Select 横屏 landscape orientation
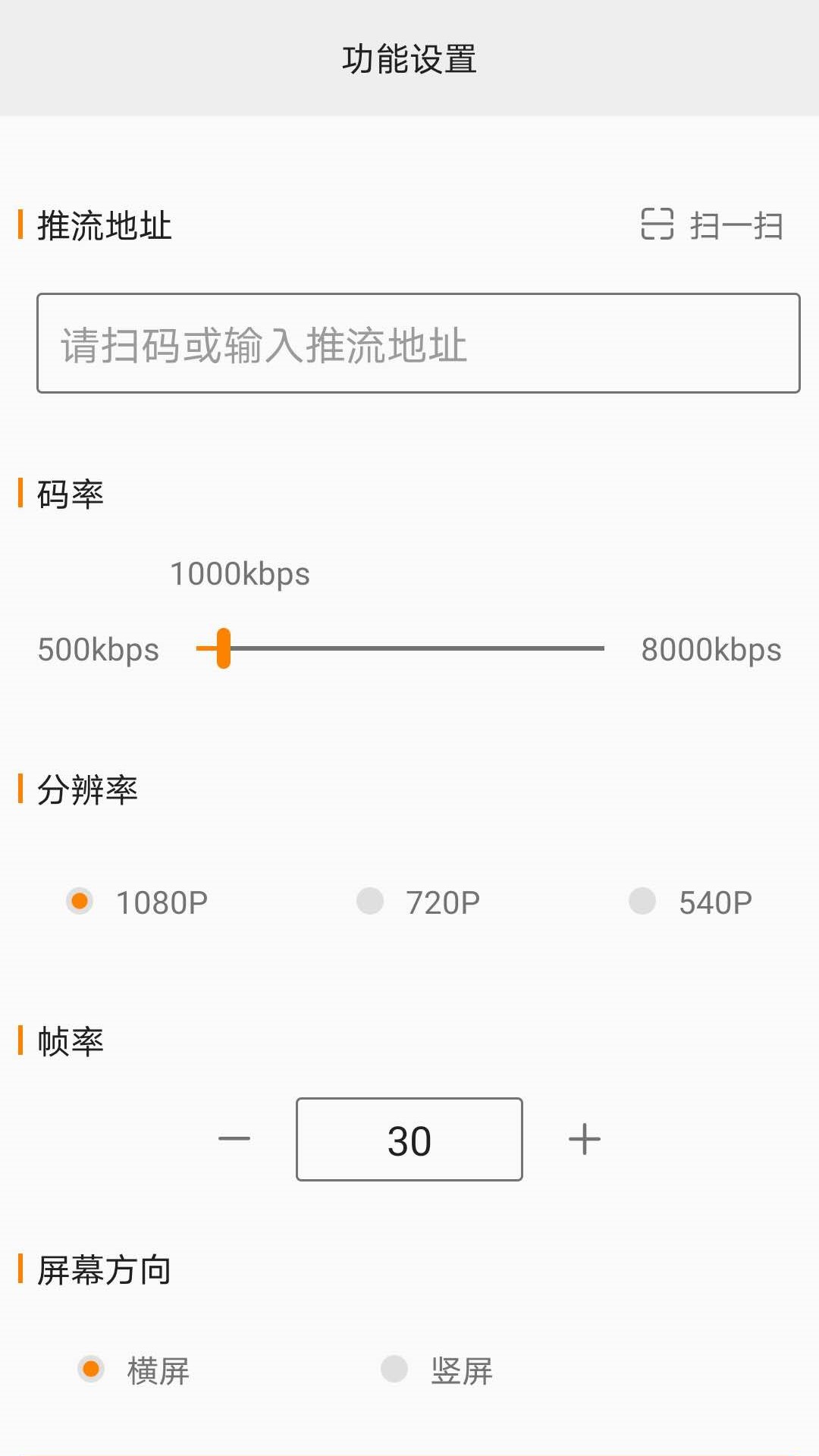Viewport: 819px width, 1456px height. (x=92, y=1370)
